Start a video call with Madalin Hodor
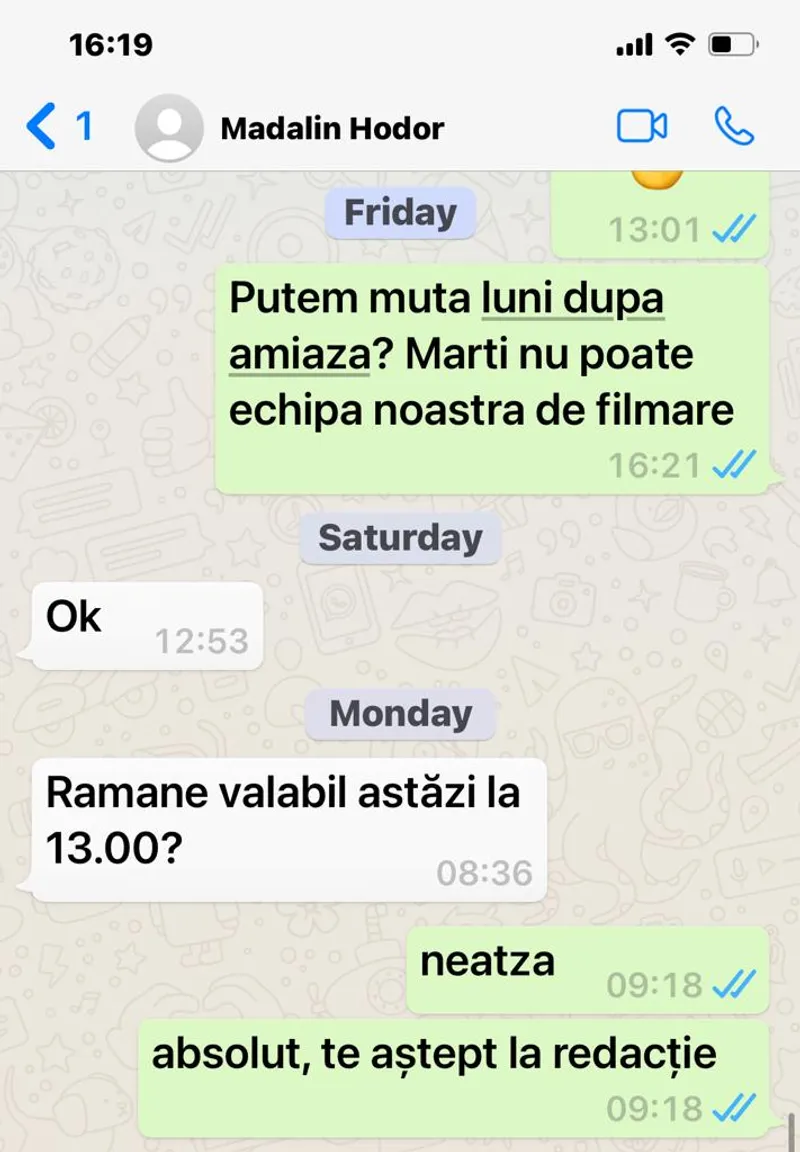 click(x=642, y=127)
